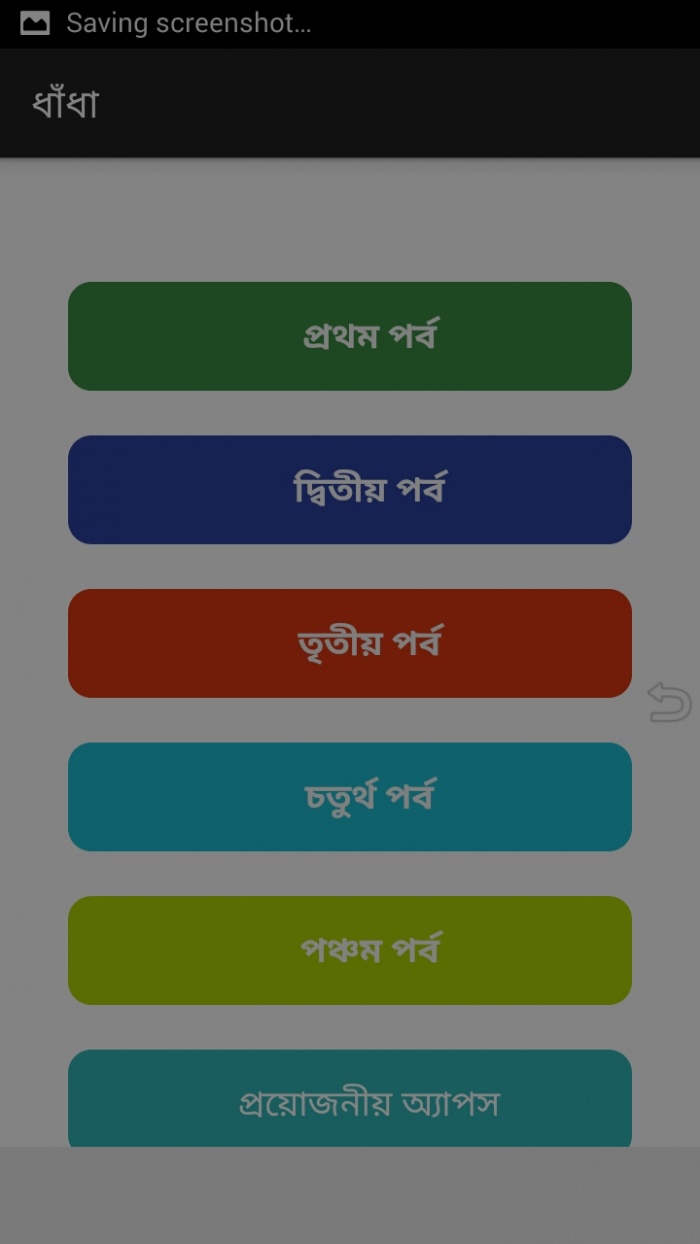This screenshot has width=700, height=1244.
Task: Select the তৃতীয় পর্ব button
Action: [350, 643]
